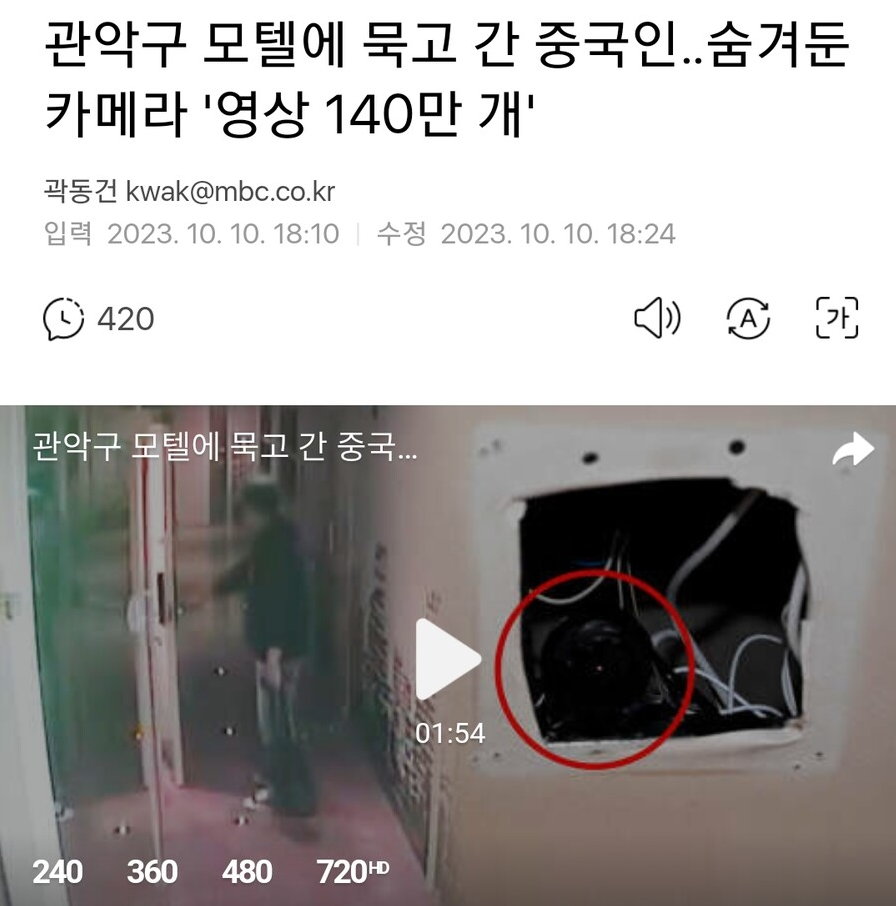Open the 420 comments
This screenshot has width=896, height=906.
coord(99,319)
